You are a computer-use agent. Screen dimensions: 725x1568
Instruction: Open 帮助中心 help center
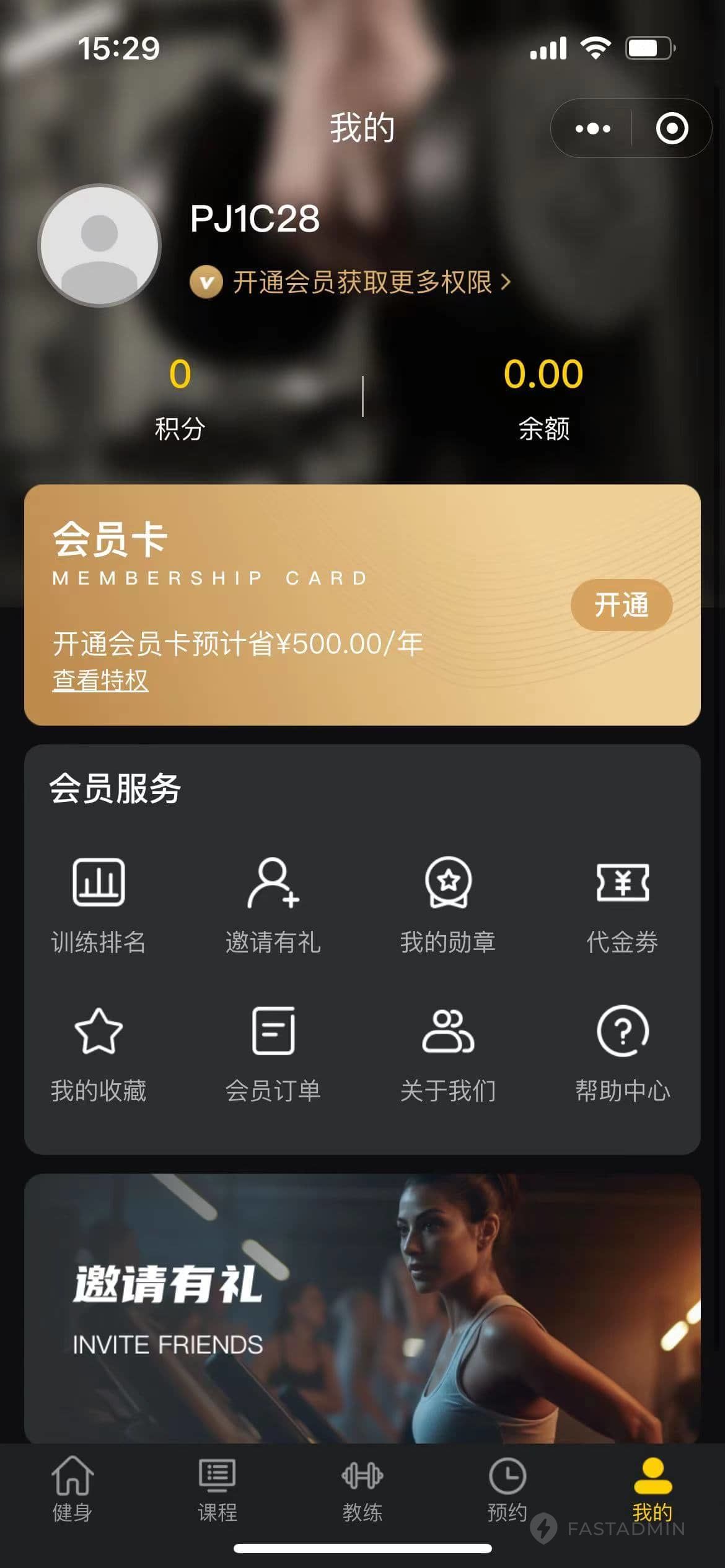pos(622,1054)
